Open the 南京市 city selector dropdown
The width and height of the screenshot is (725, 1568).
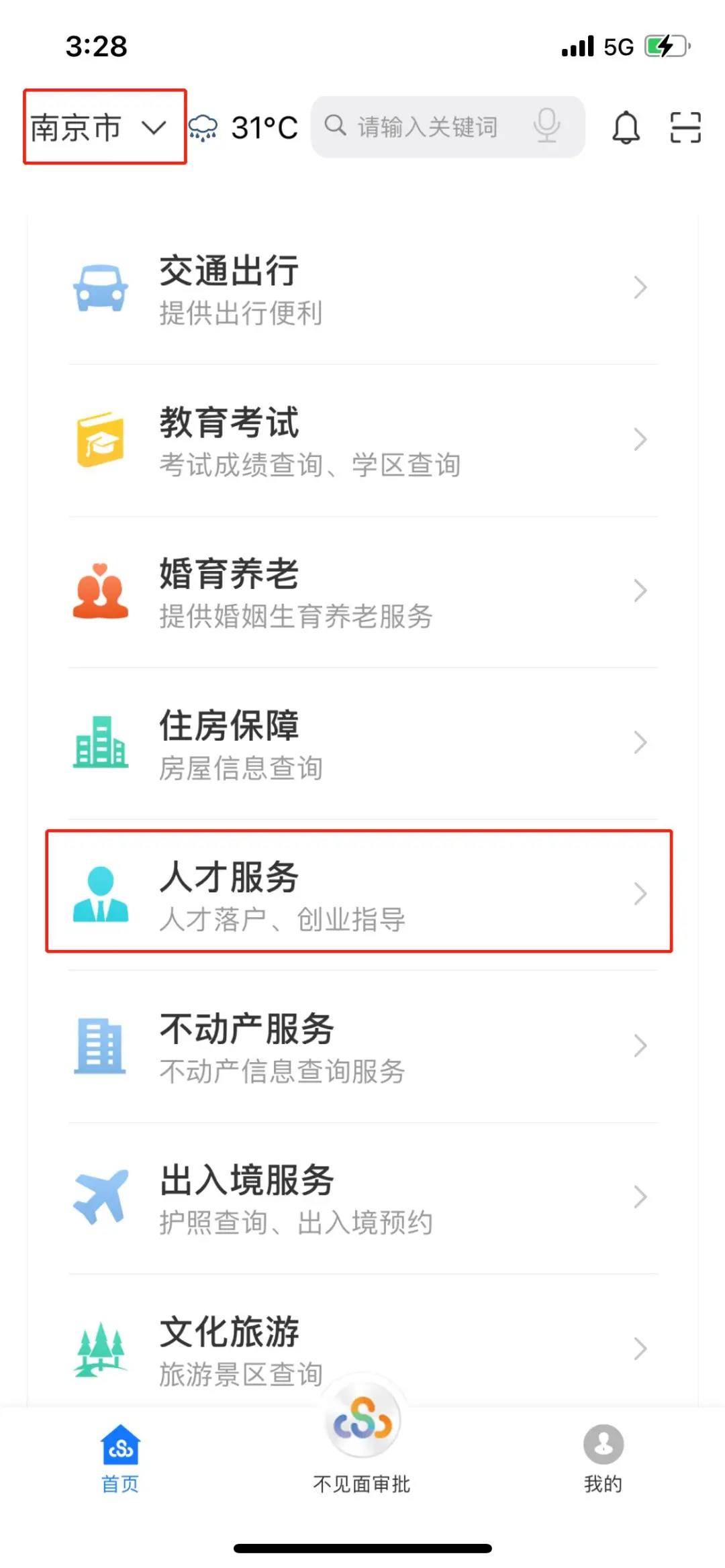coord(99,127)
